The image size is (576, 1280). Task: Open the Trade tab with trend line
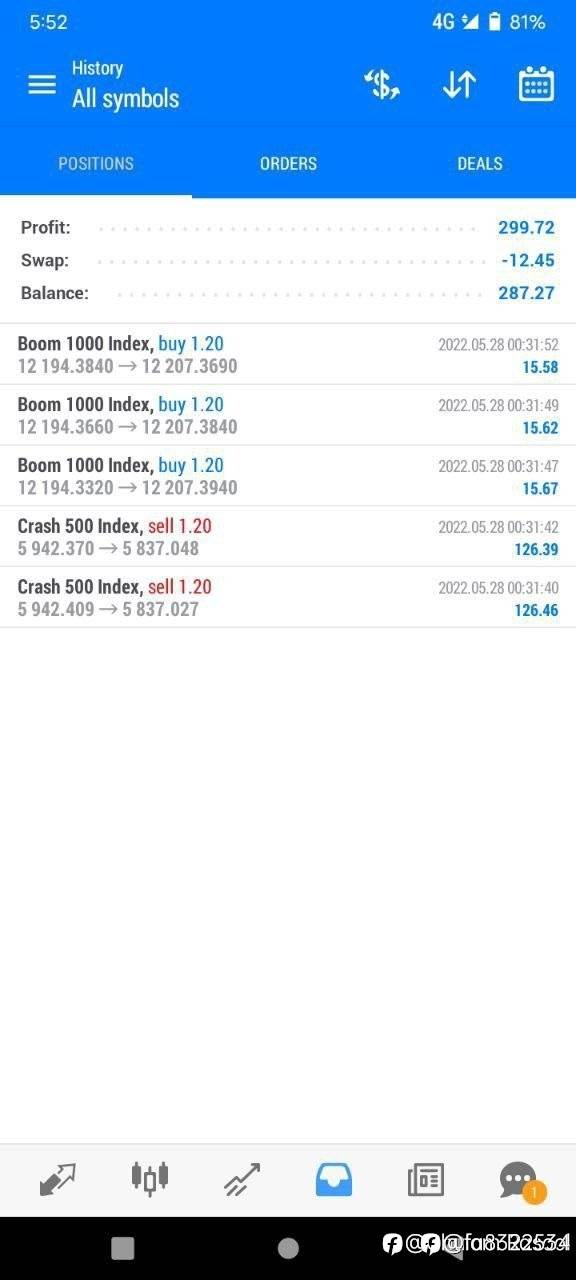[242, 1180]
